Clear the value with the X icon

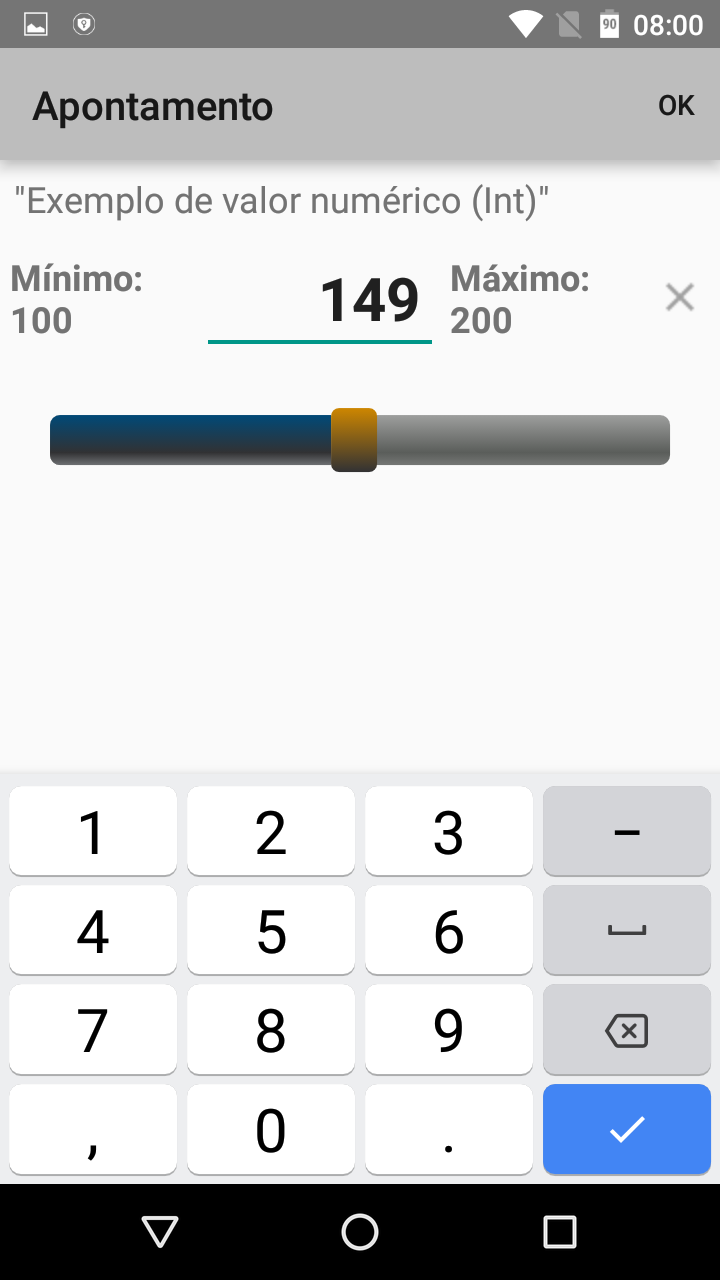point(680,297)
